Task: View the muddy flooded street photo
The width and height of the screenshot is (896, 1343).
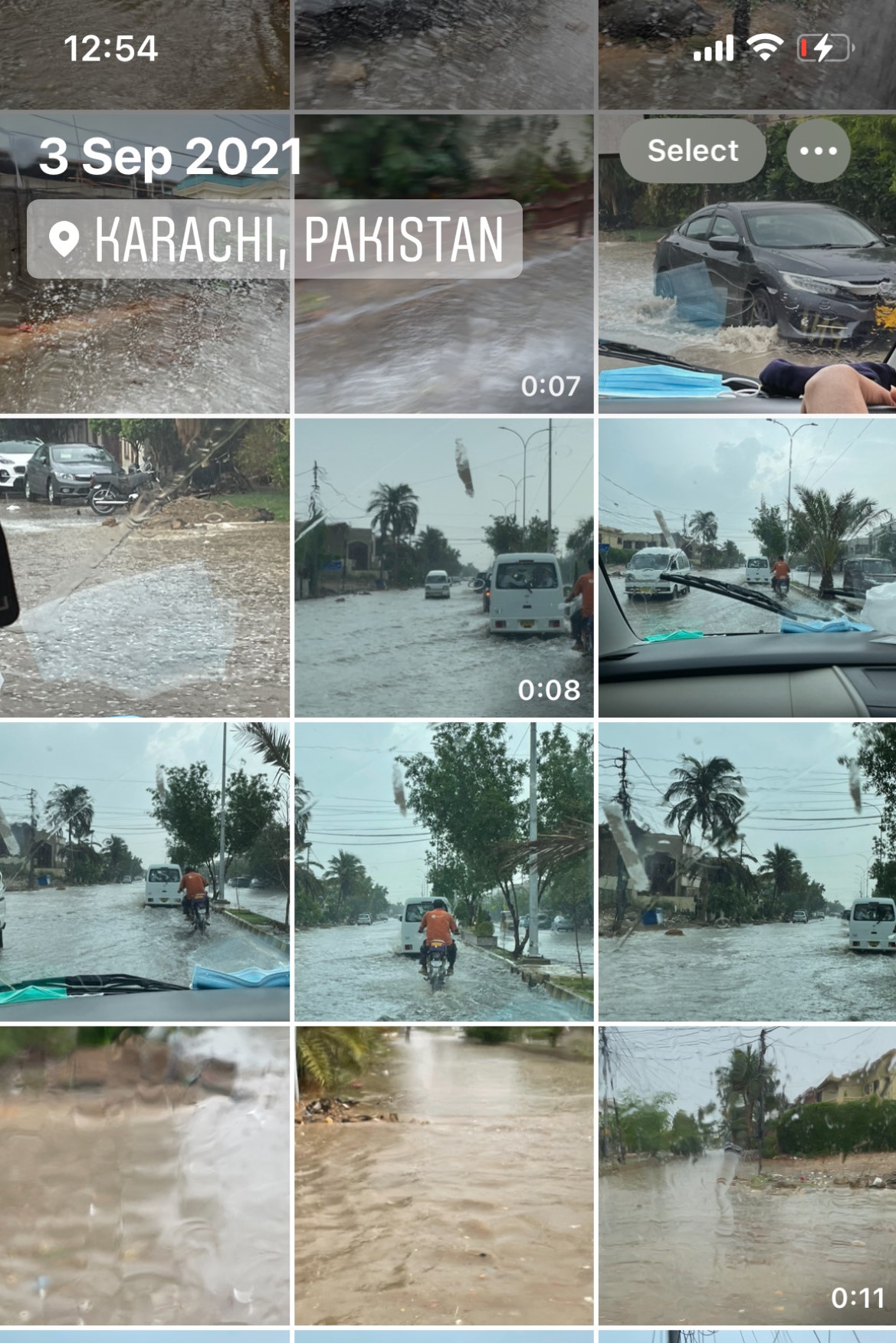Action: point(444,1175)
